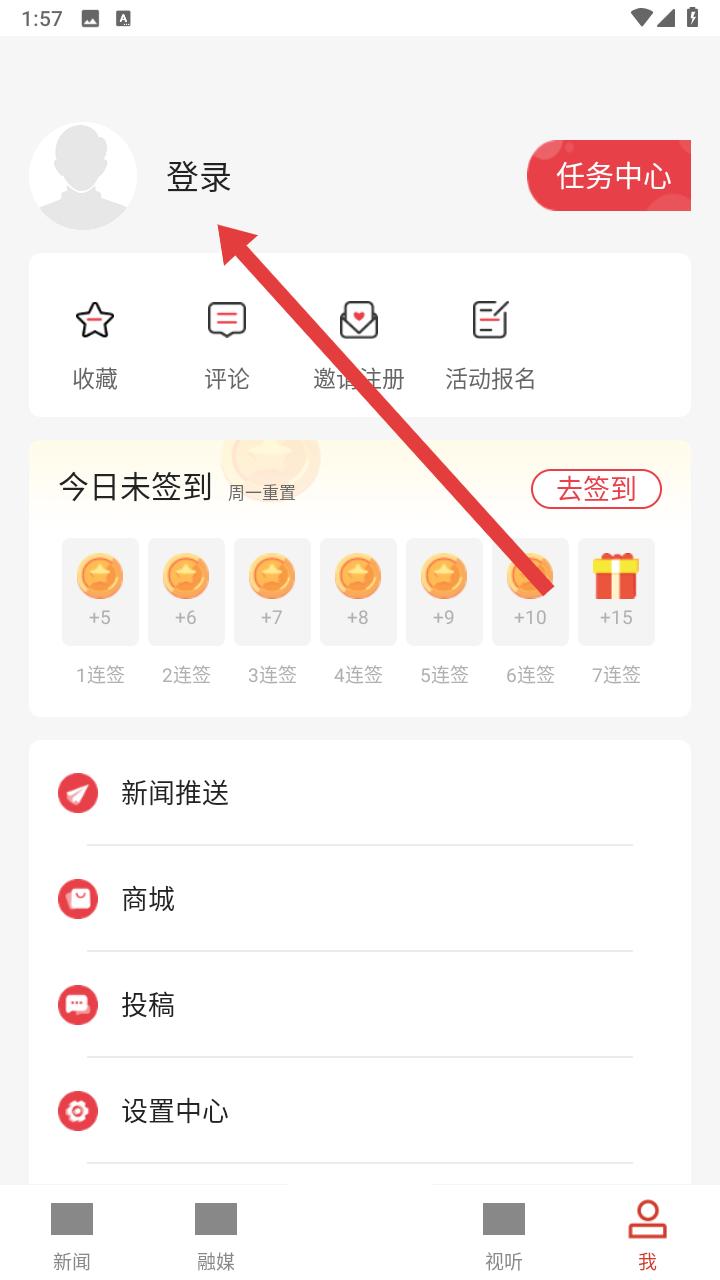The image size is (720, 1280).
Task: View my 评论 comments
Action: (x=227, y=346)
